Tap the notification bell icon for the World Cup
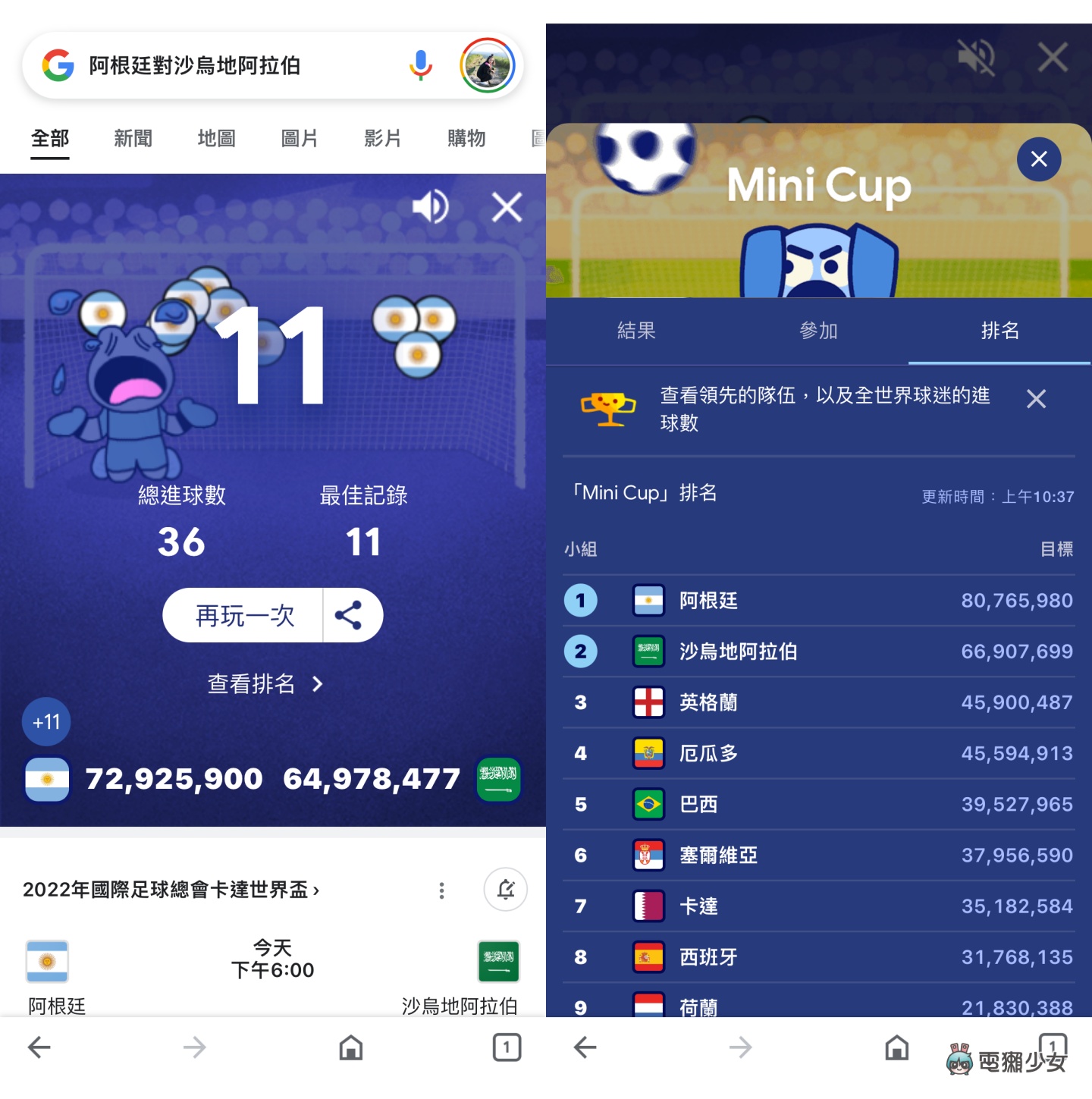Viewport: 1092px width, 1099px height. [x=506, y=890]
